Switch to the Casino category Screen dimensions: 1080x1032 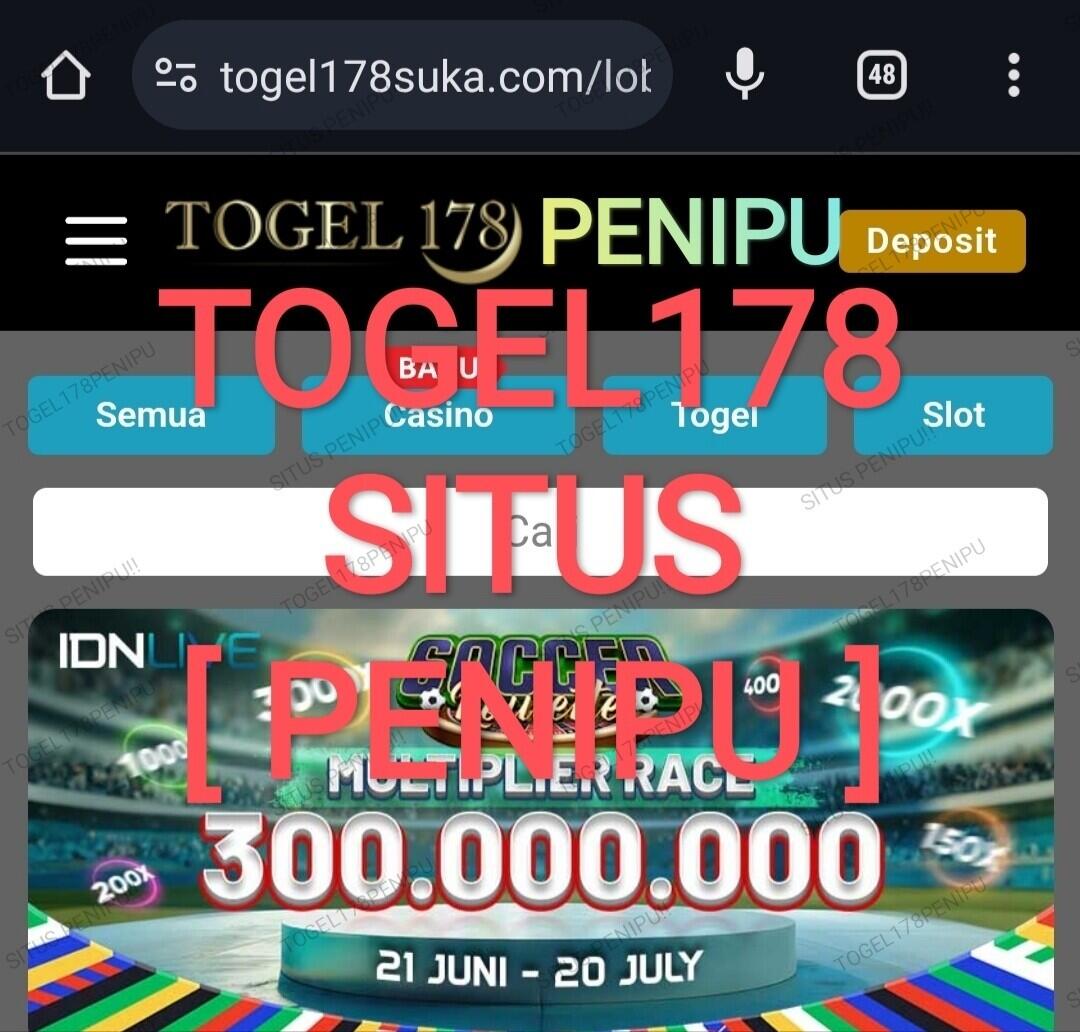(x=438, y=415)
